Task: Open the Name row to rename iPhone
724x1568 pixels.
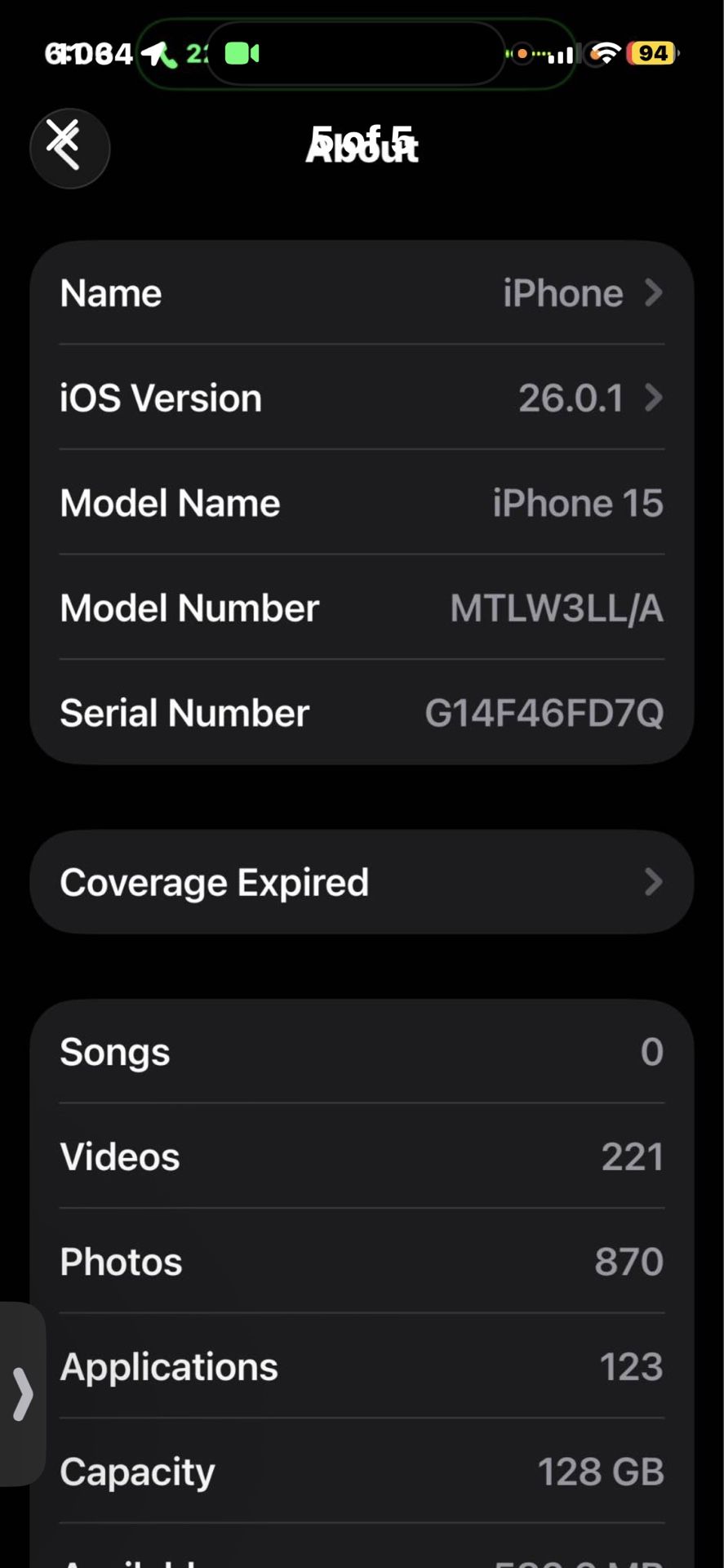Action: [x=362, y=293]
